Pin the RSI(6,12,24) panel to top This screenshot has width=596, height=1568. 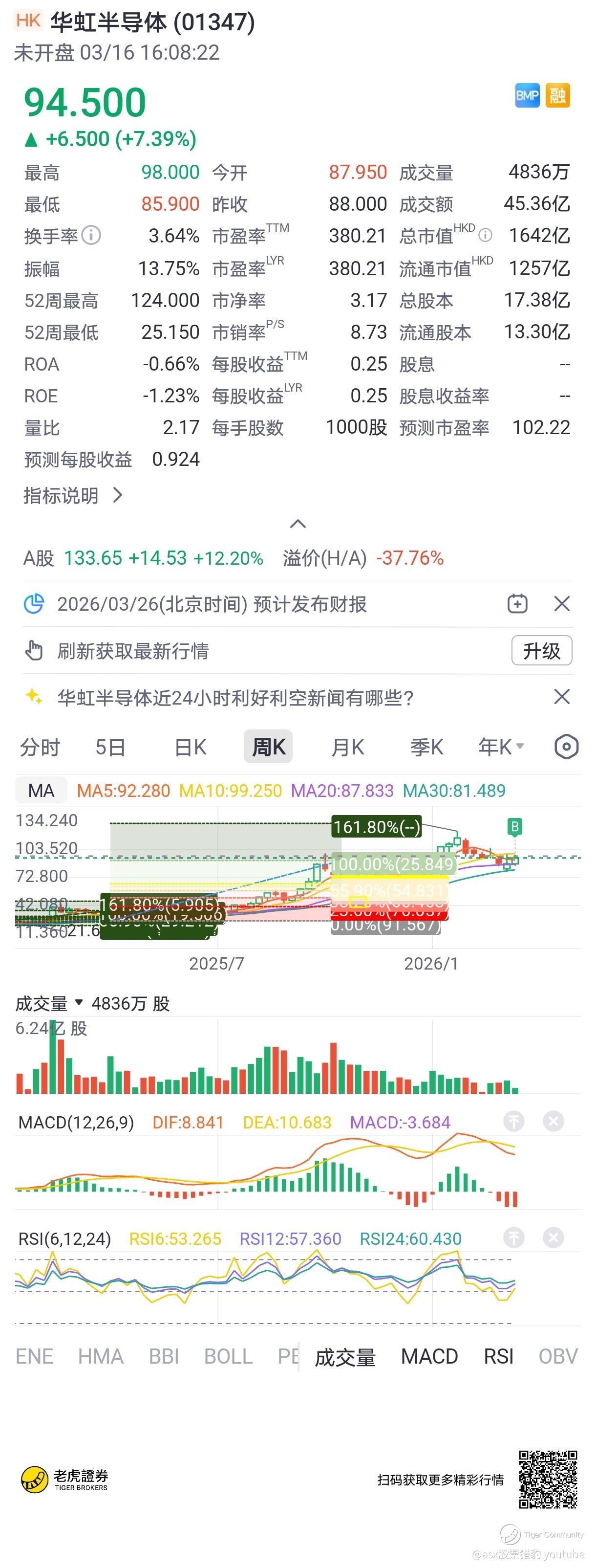point(514,1237)
